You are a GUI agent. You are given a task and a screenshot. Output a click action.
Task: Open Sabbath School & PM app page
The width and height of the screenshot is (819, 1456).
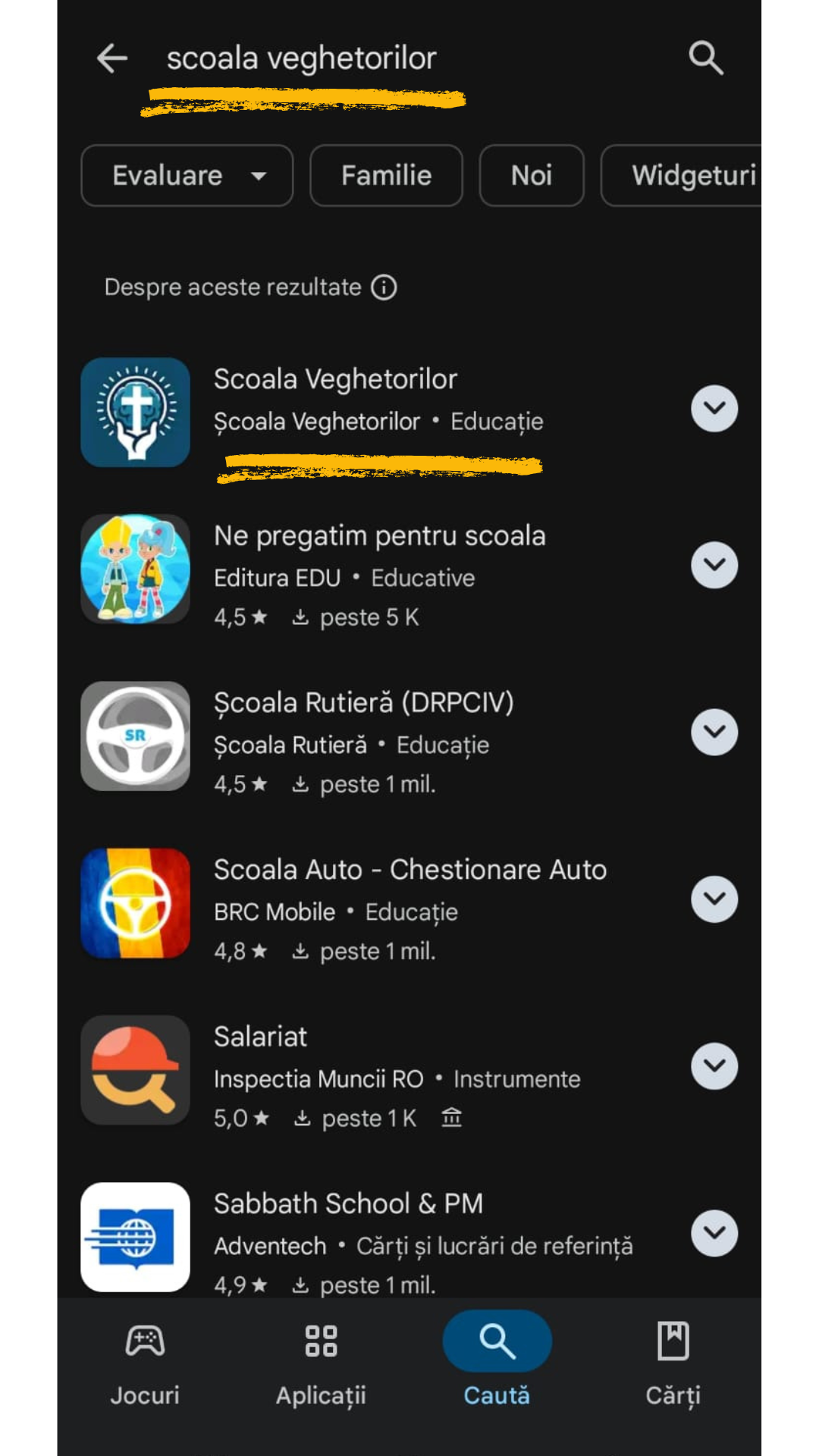[348, 1204]
